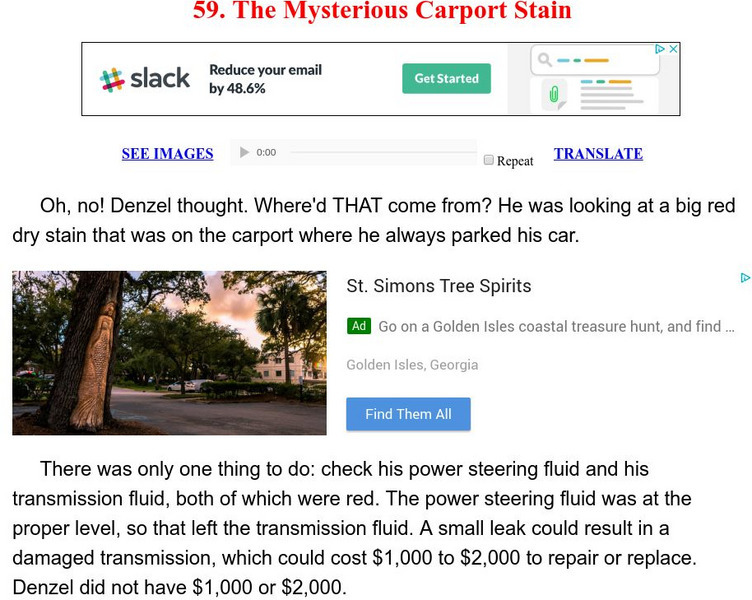Open the St. Simons Tree Spirits ad image
The height and width of the screenshot is (600, 752).
click(169, 352)
